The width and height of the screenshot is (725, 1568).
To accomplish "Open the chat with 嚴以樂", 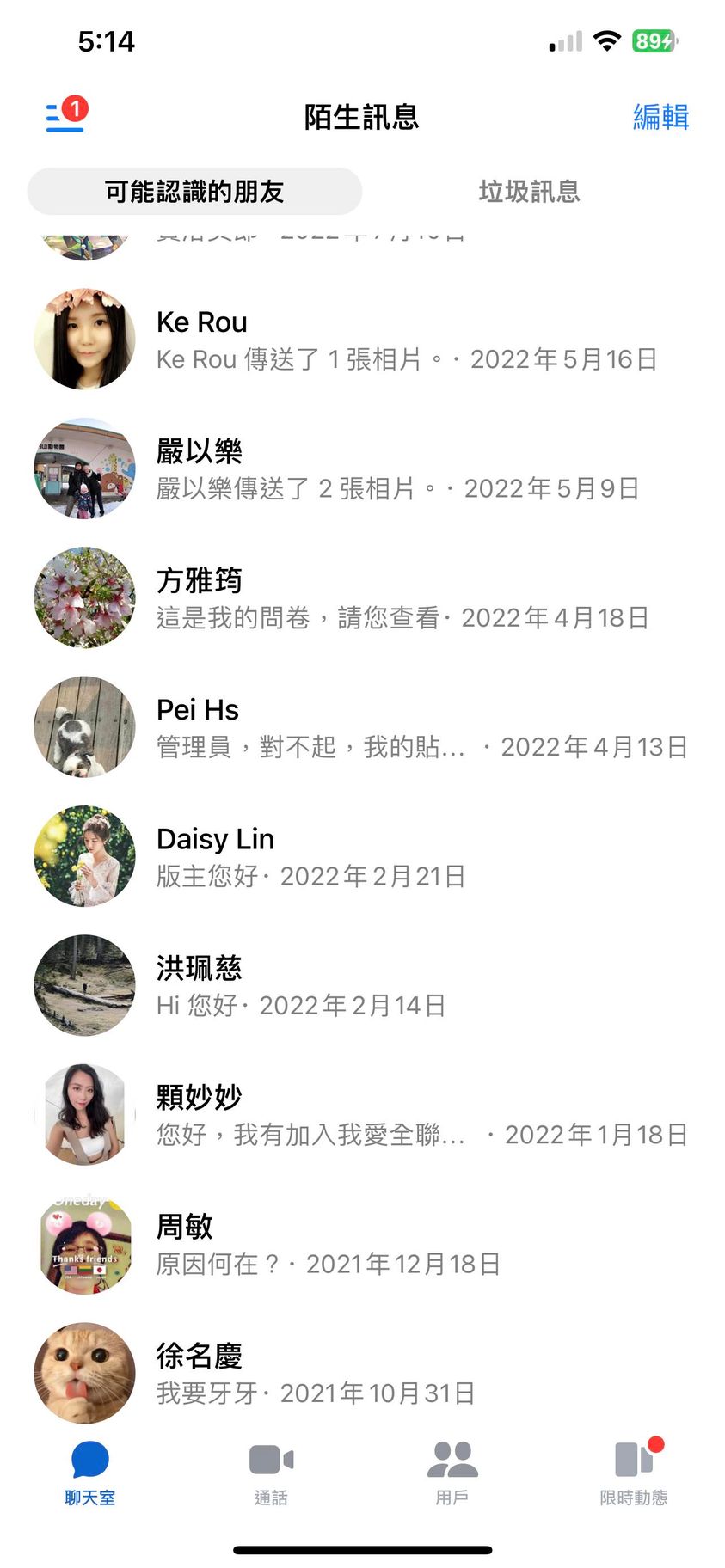I will tap(361, 469).
